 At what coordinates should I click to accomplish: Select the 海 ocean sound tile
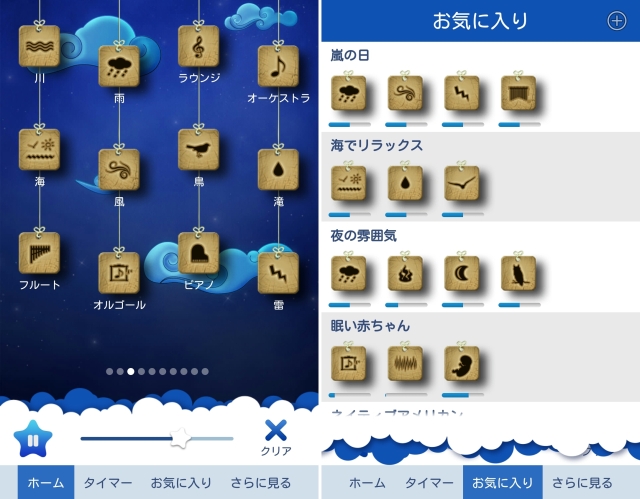40,150
